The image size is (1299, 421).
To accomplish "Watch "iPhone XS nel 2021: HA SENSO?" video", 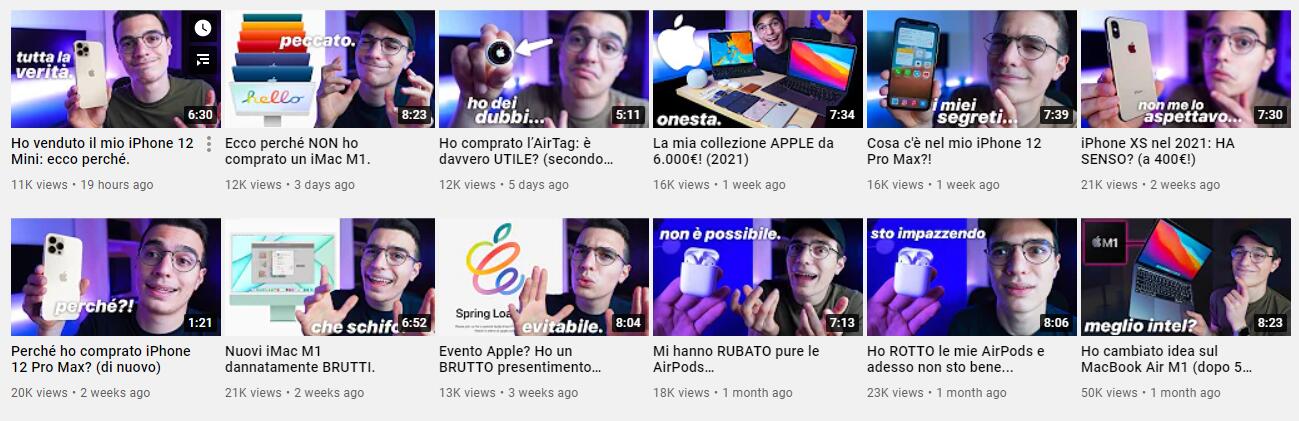I will (x=1185, y=69).
